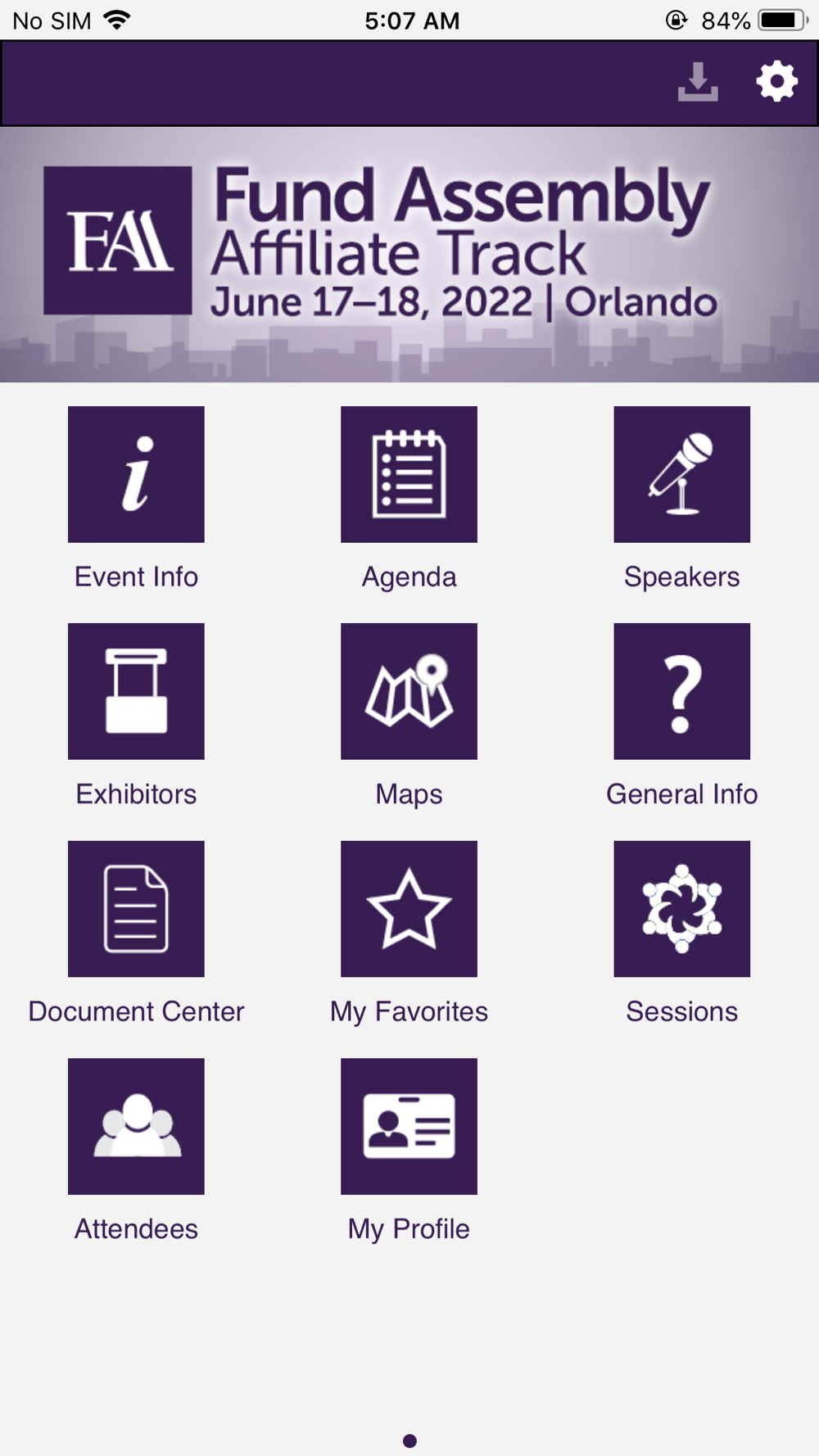Open My Favorites
Viewport: 819px width, 1456px height.
pyautogui.click(x=409, y=909)
